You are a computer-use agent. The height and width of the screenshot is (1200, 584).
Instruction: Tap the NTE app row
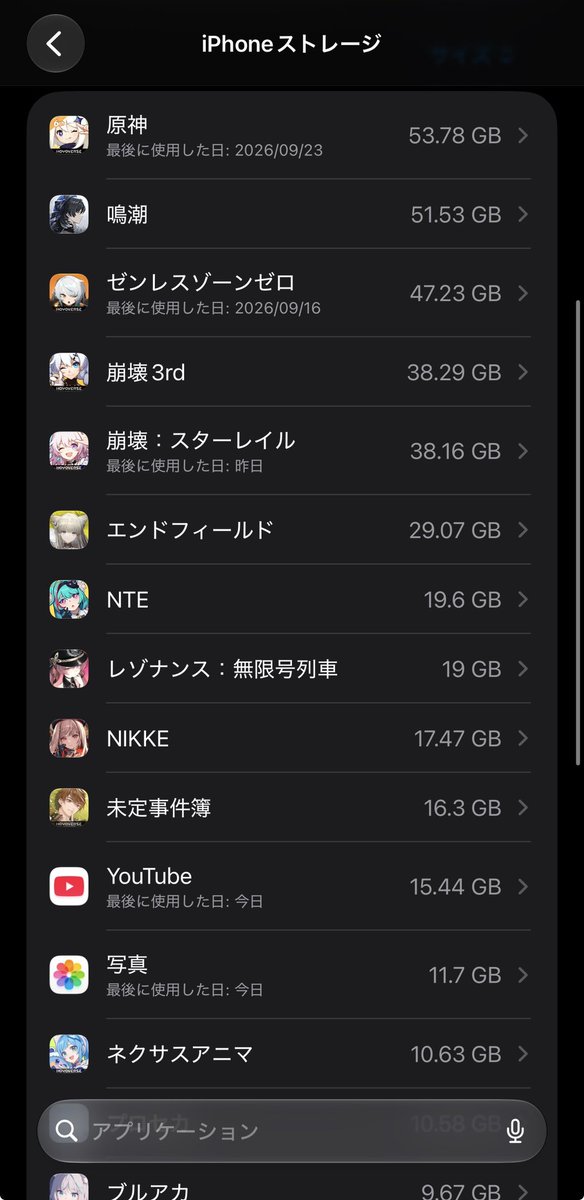coord(292,599)
